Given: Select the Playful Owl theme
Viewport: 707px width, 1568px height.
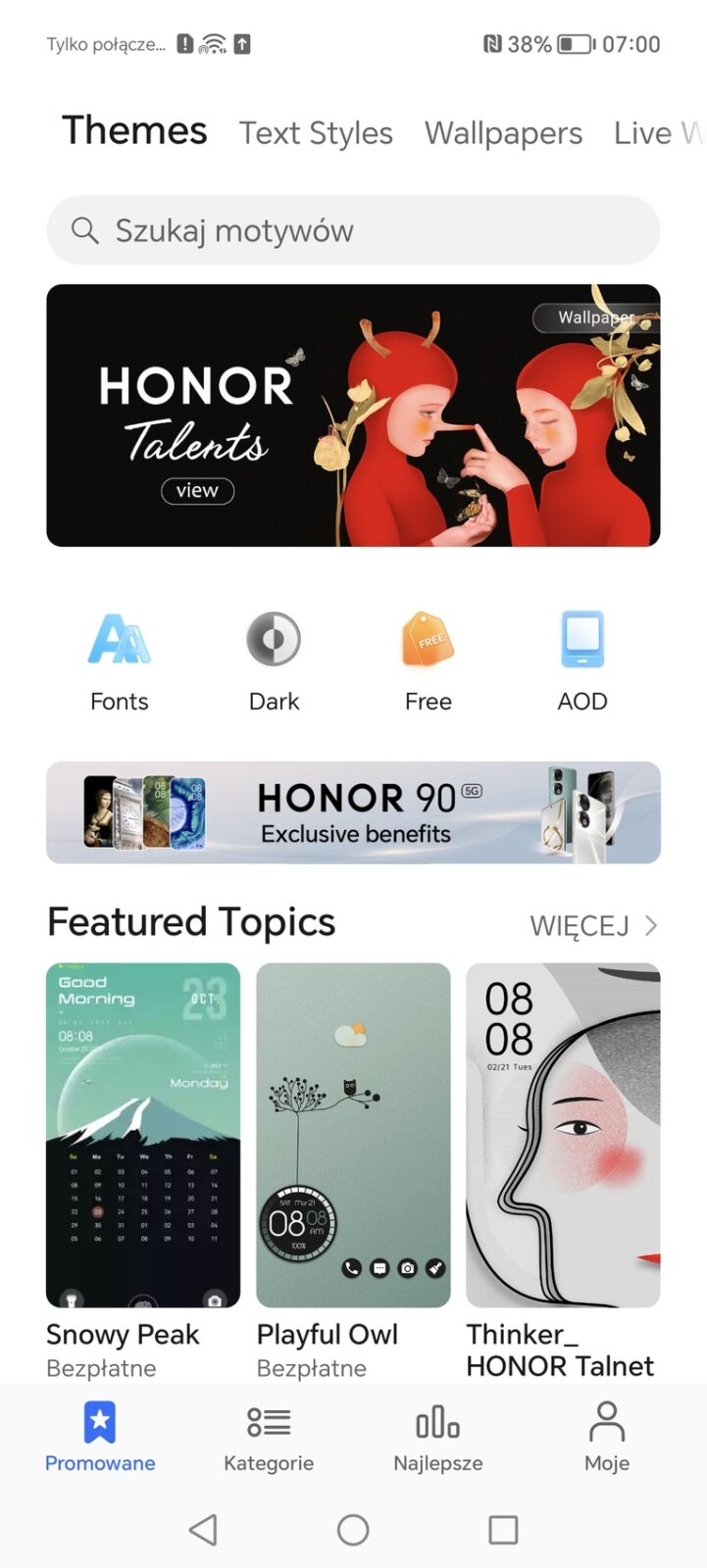Looking at the screenshot, I should 353,1135.
